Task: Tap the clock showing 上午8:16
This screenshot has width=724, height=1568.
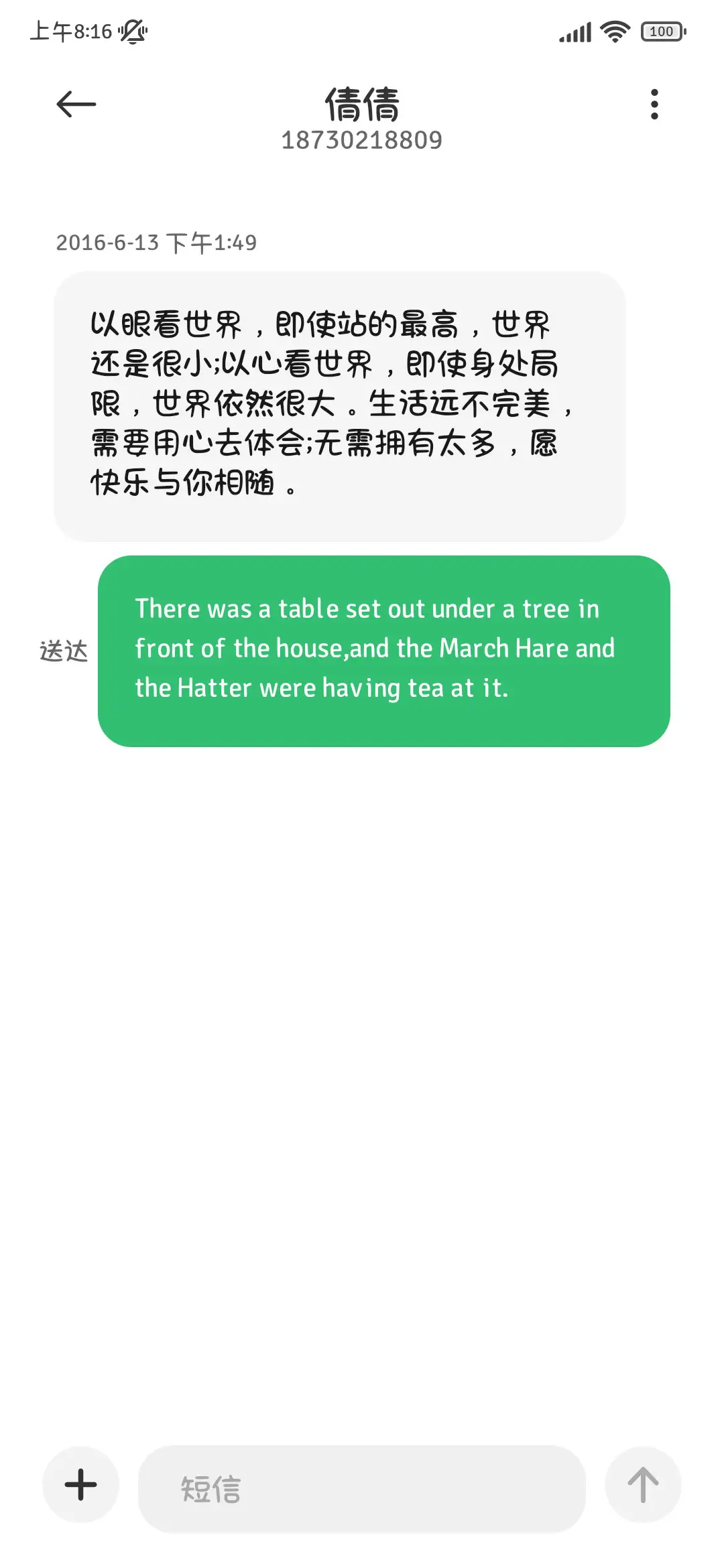Action: (69, 30)
